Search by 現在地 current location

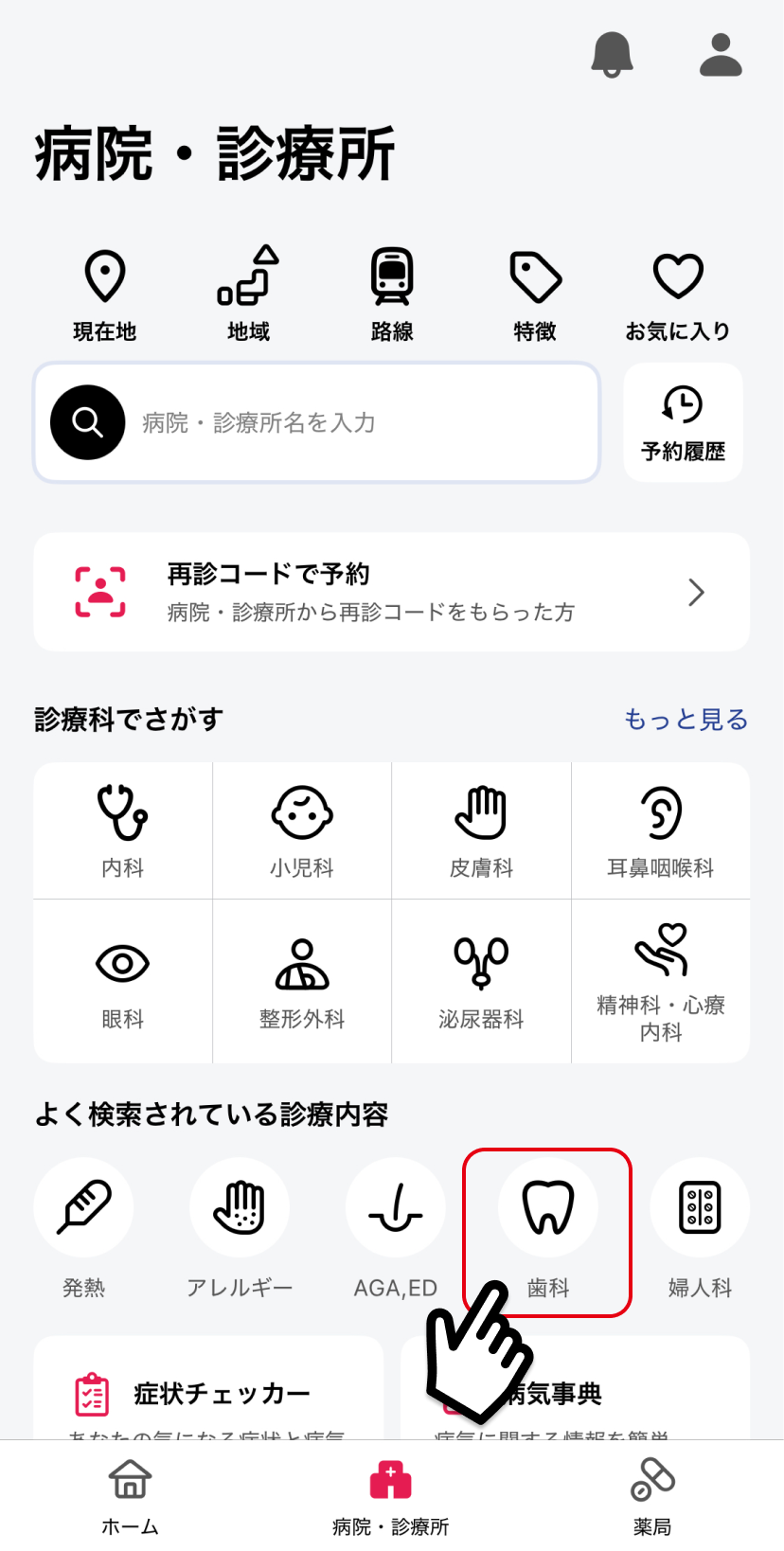point(105,295)
